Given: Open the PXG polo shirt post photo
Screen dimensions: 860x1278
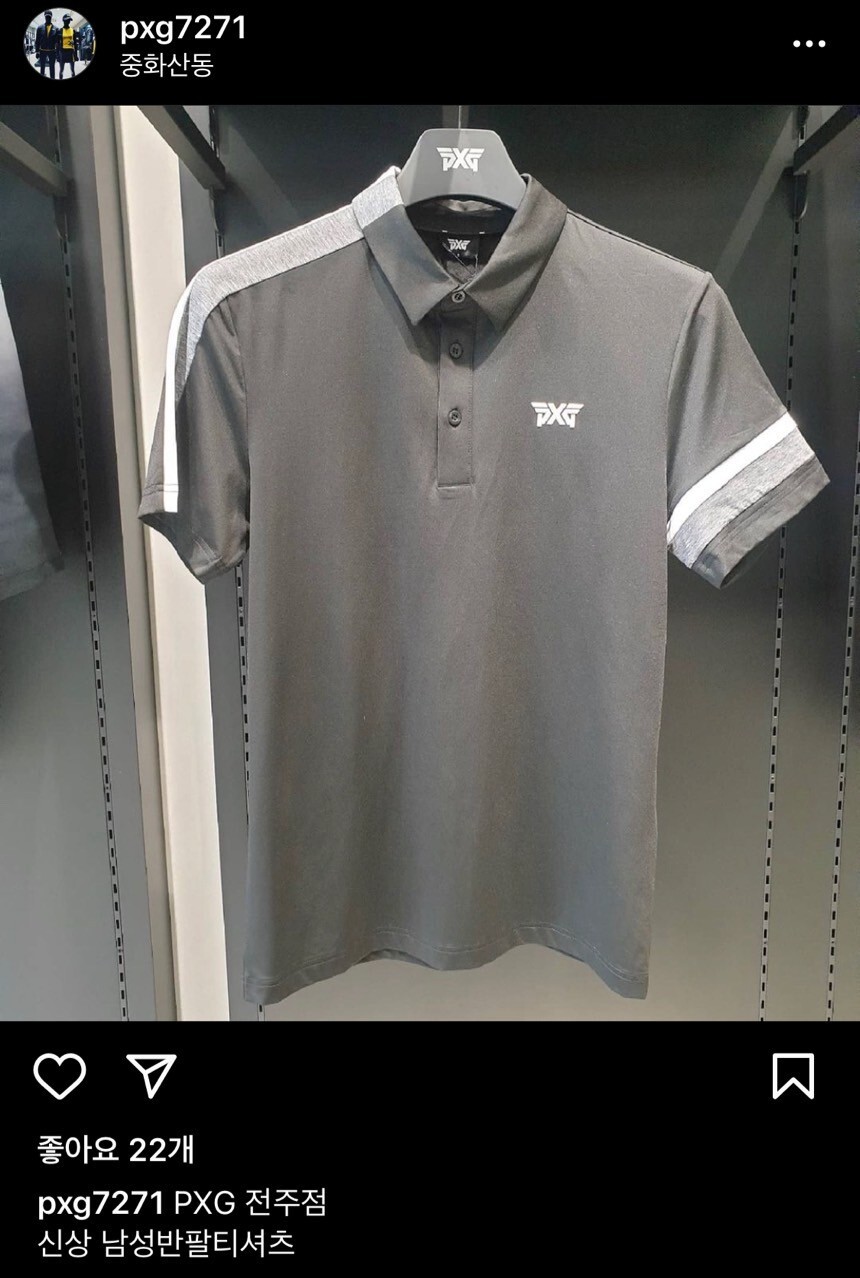Looking at the screenshot, I should pos(430,563).
